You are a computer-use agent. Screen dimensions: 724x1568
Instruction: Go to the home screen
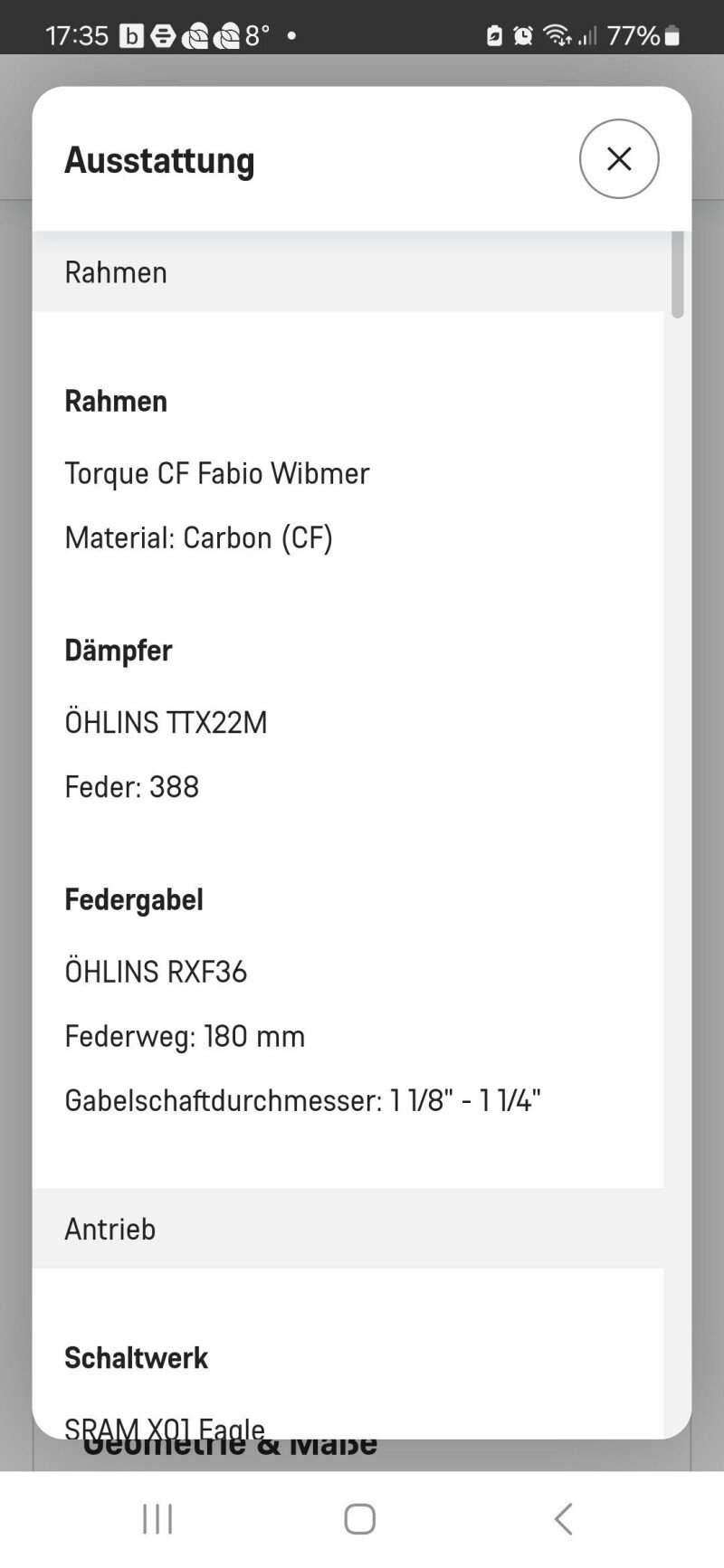(x=359, y=1519)
